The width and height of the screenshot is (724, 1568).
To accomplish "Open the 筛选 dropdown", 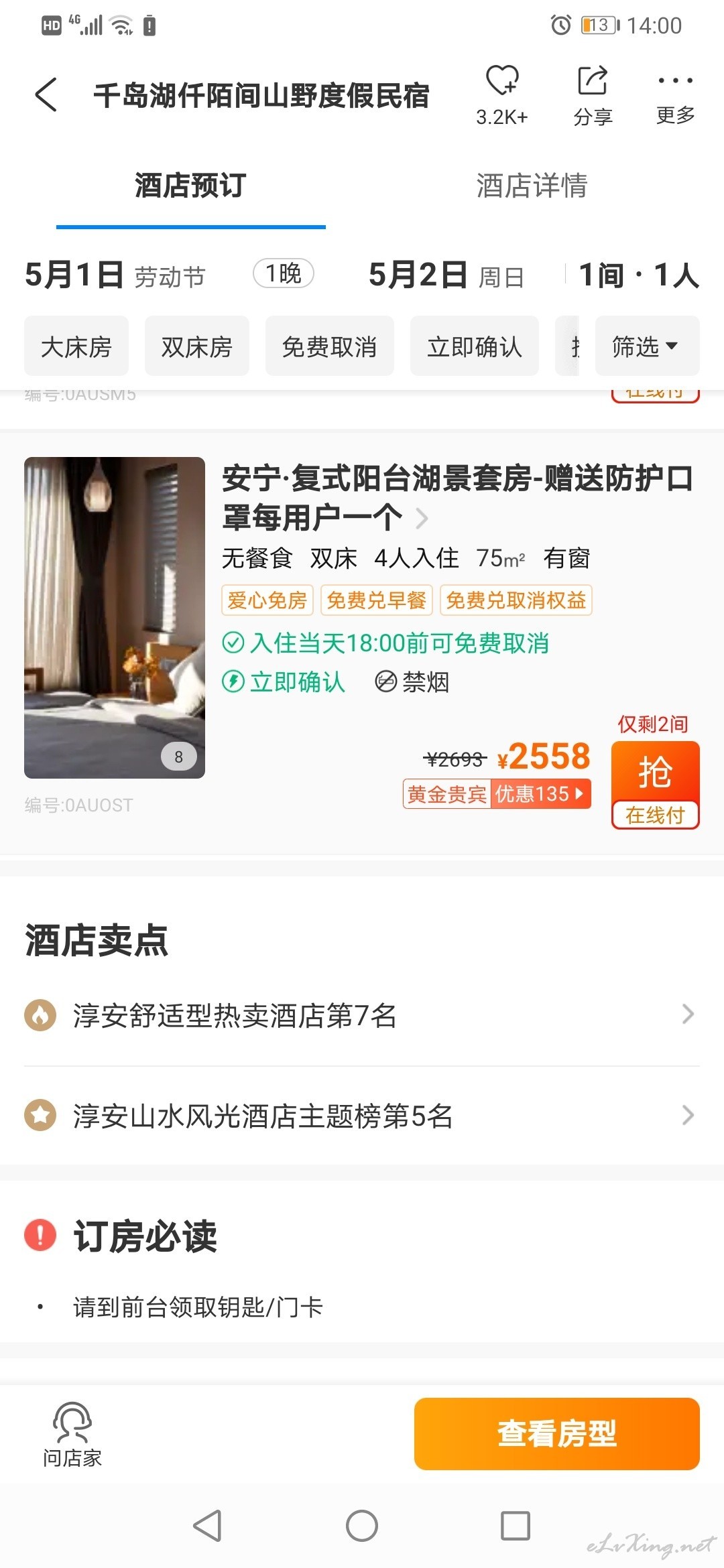I will coord(646,346).
